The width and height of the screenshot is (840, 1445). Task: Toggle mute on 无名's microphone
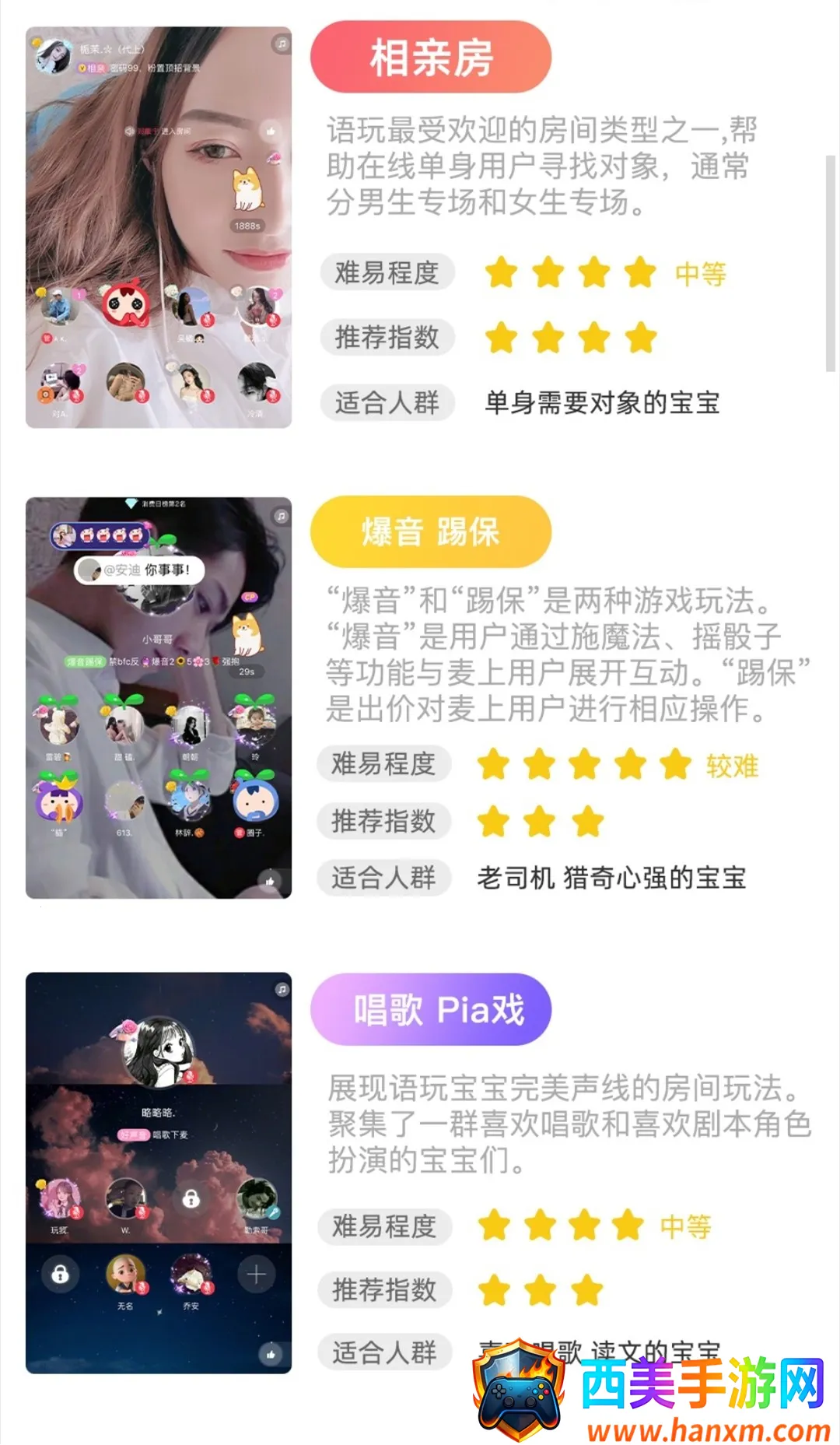pyautogui.click(x=142, y=1288)
